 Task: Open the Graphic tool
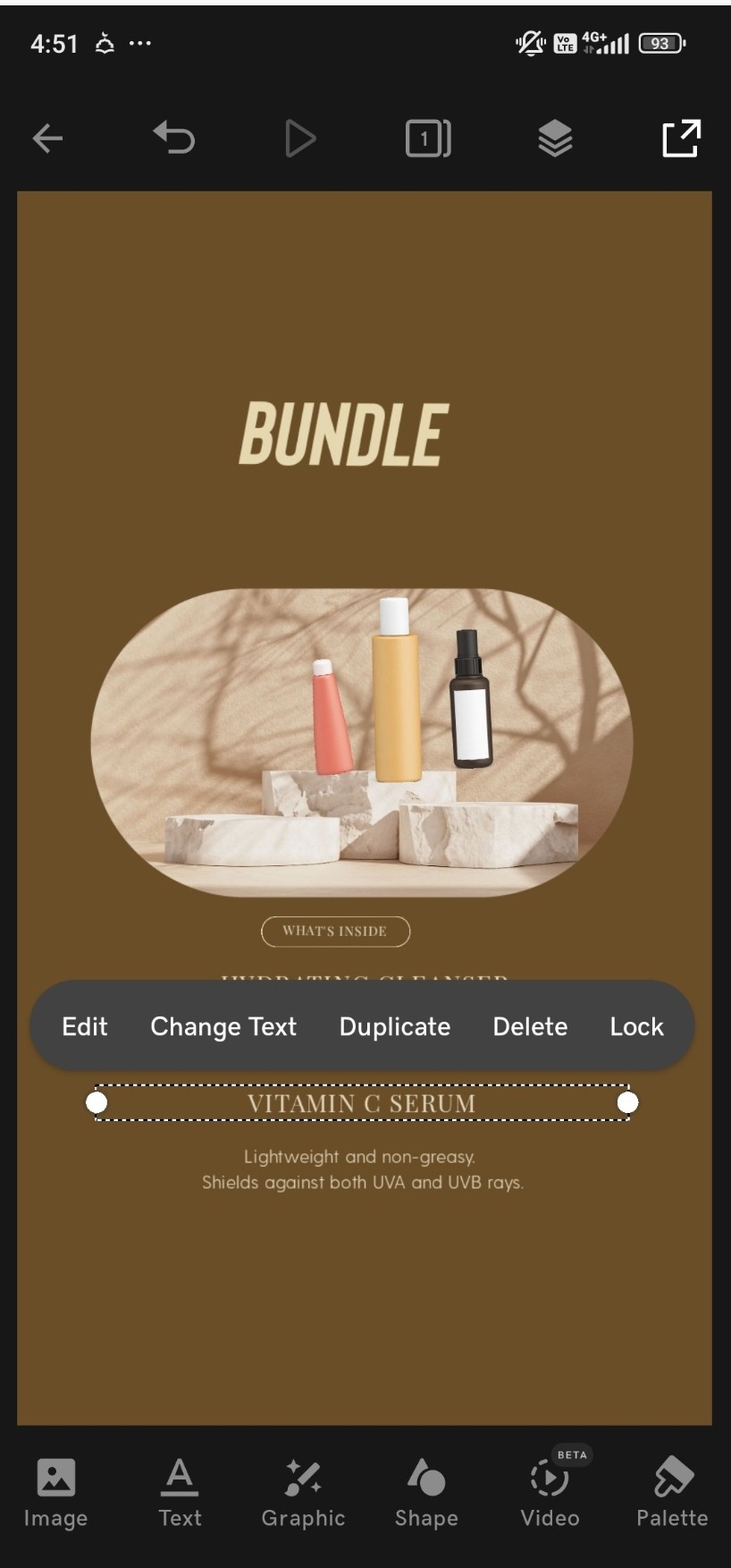pyautogui.click(x=303, y=1493)
